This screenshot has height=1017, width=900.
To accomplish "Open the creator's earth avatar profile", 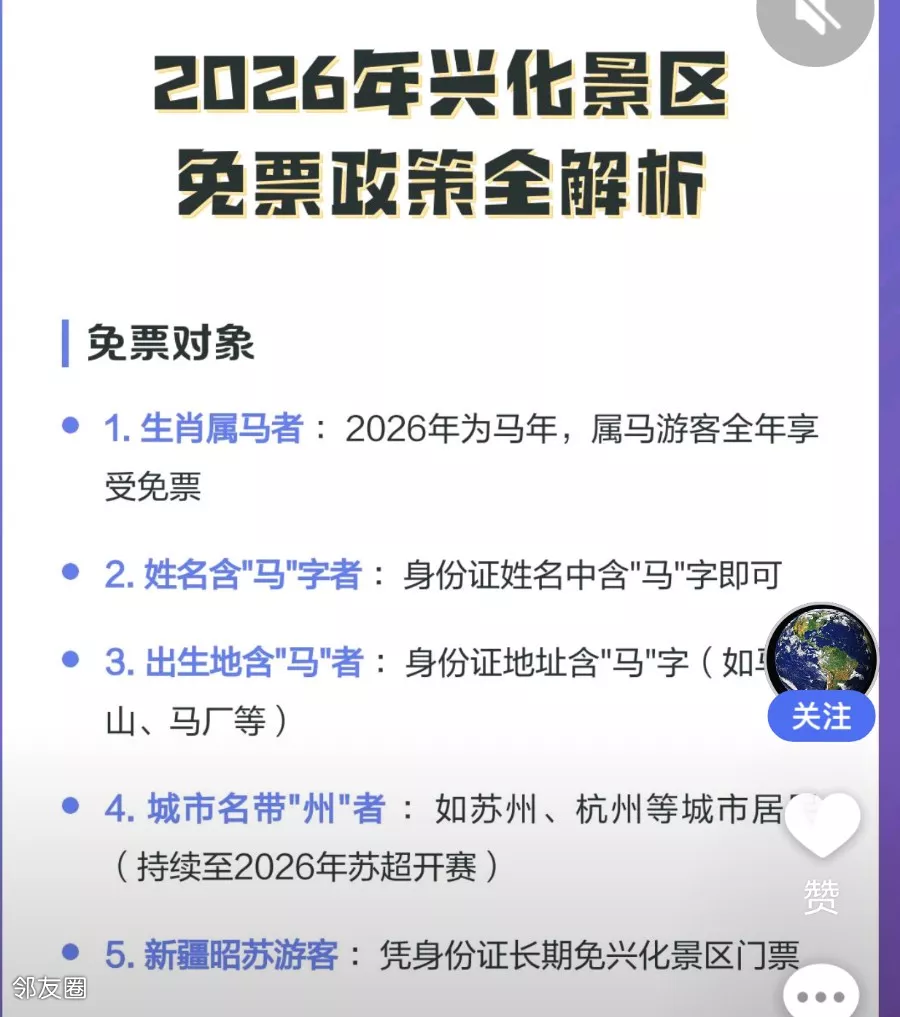I will (x=821, y=652).
